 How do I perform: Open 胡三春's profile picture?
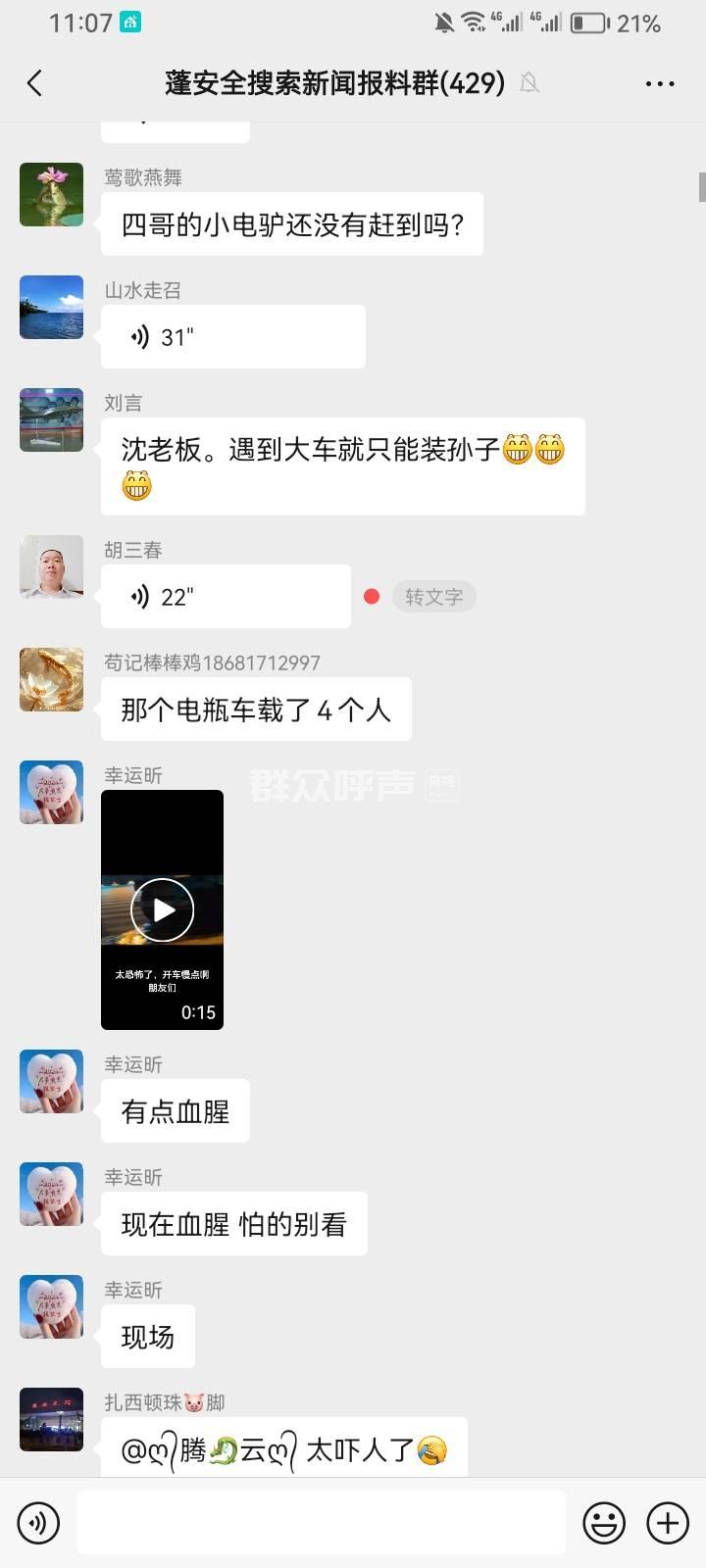pos(52,567)
